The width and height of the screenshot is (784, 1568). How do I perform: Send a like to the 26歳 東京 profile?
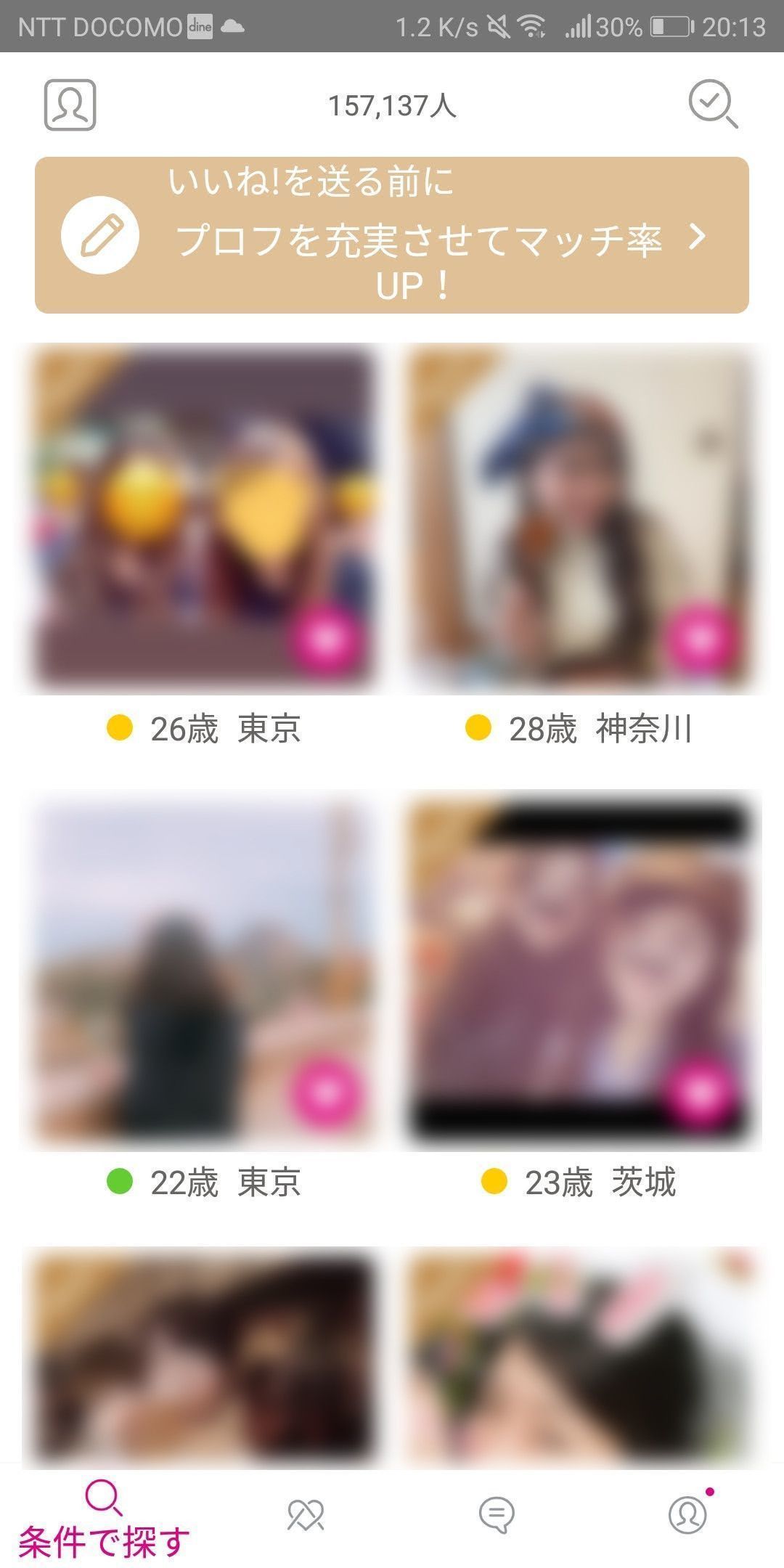tap(325, 638)
